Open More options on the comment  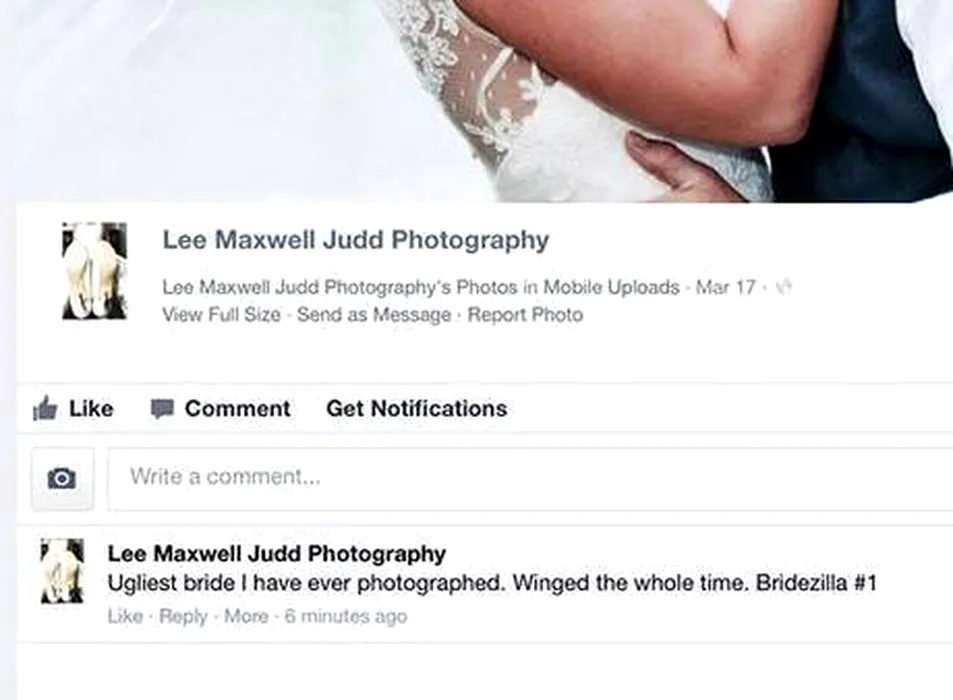(246, 616)
